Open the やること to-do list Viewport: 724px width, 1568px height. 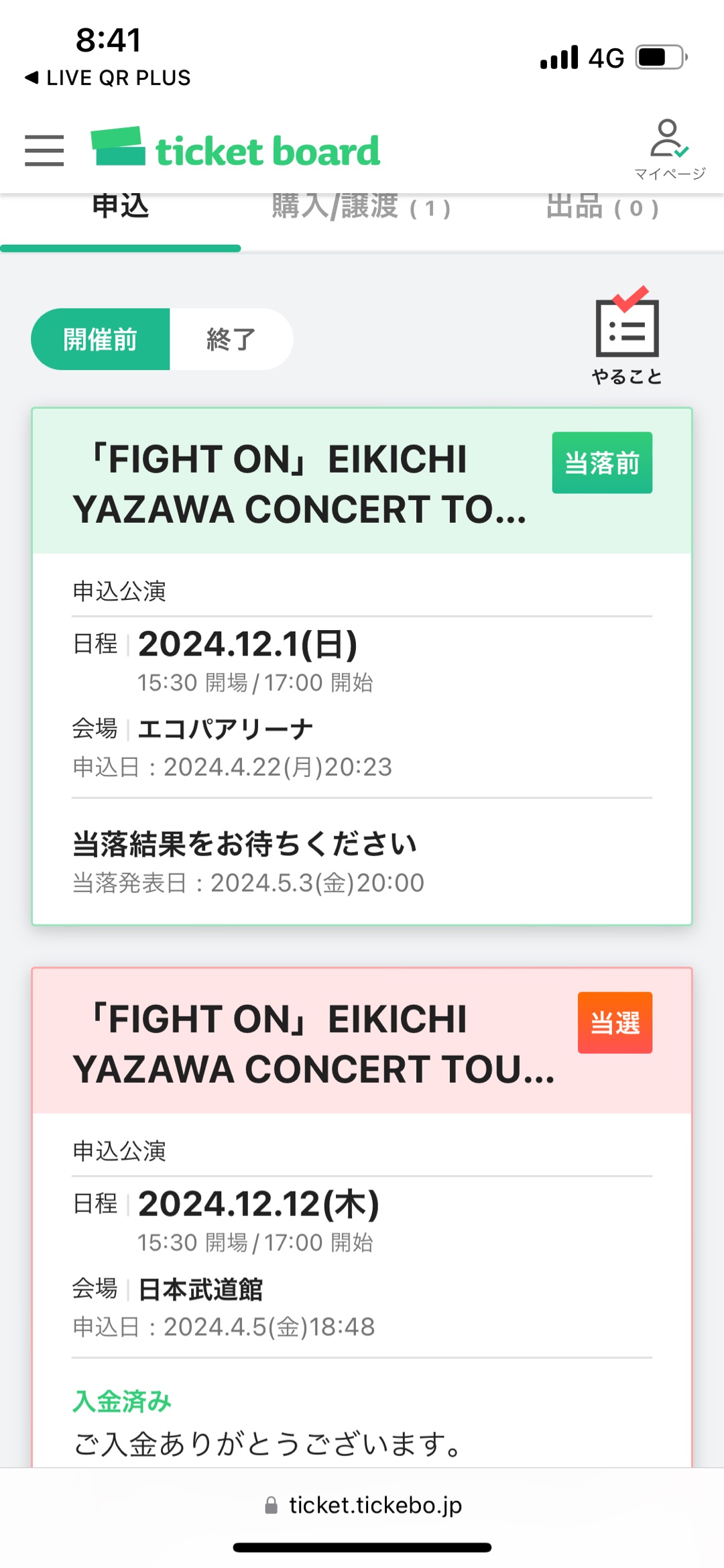click(x=627, y=337)
